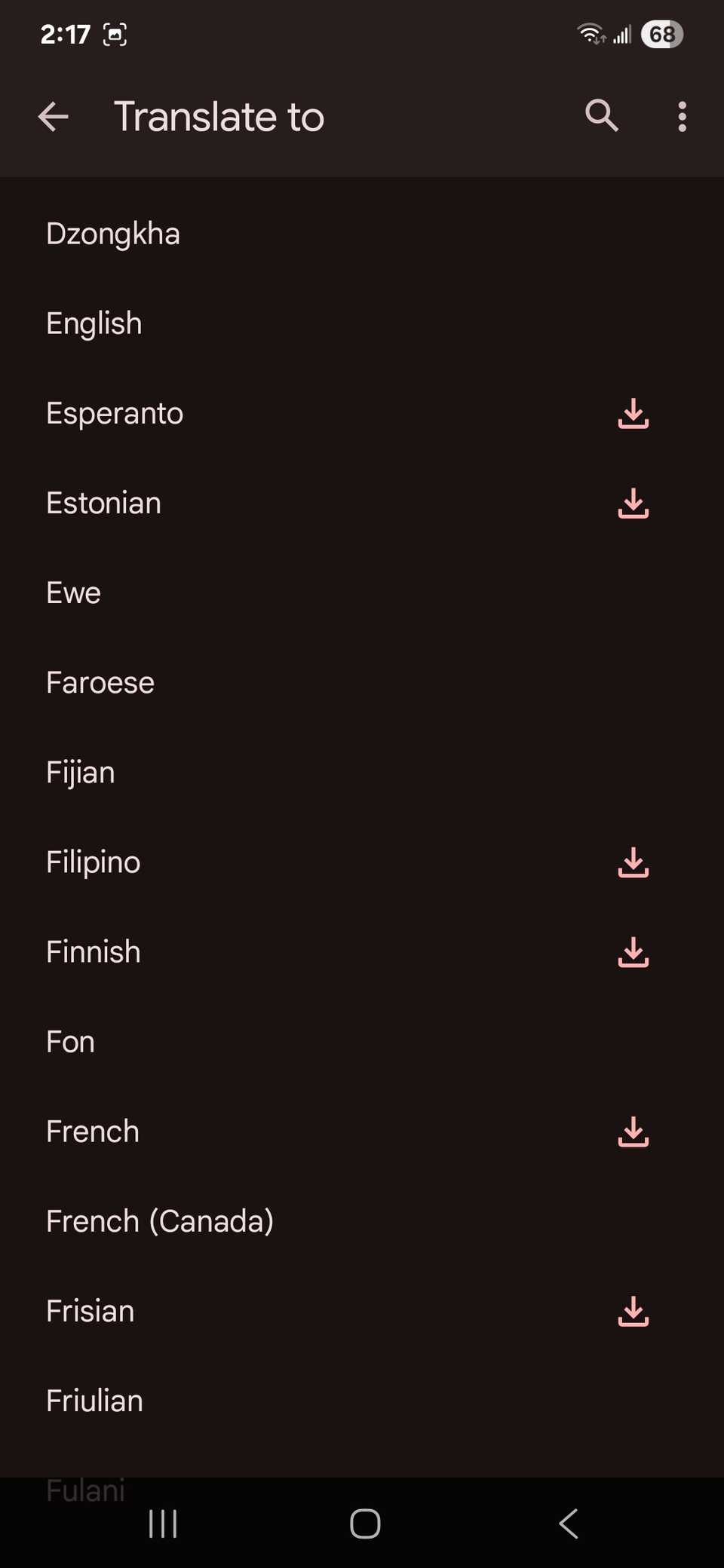The image size is (724, 1568).
Task: Download French for offline translation
Action: point(633,1132)
